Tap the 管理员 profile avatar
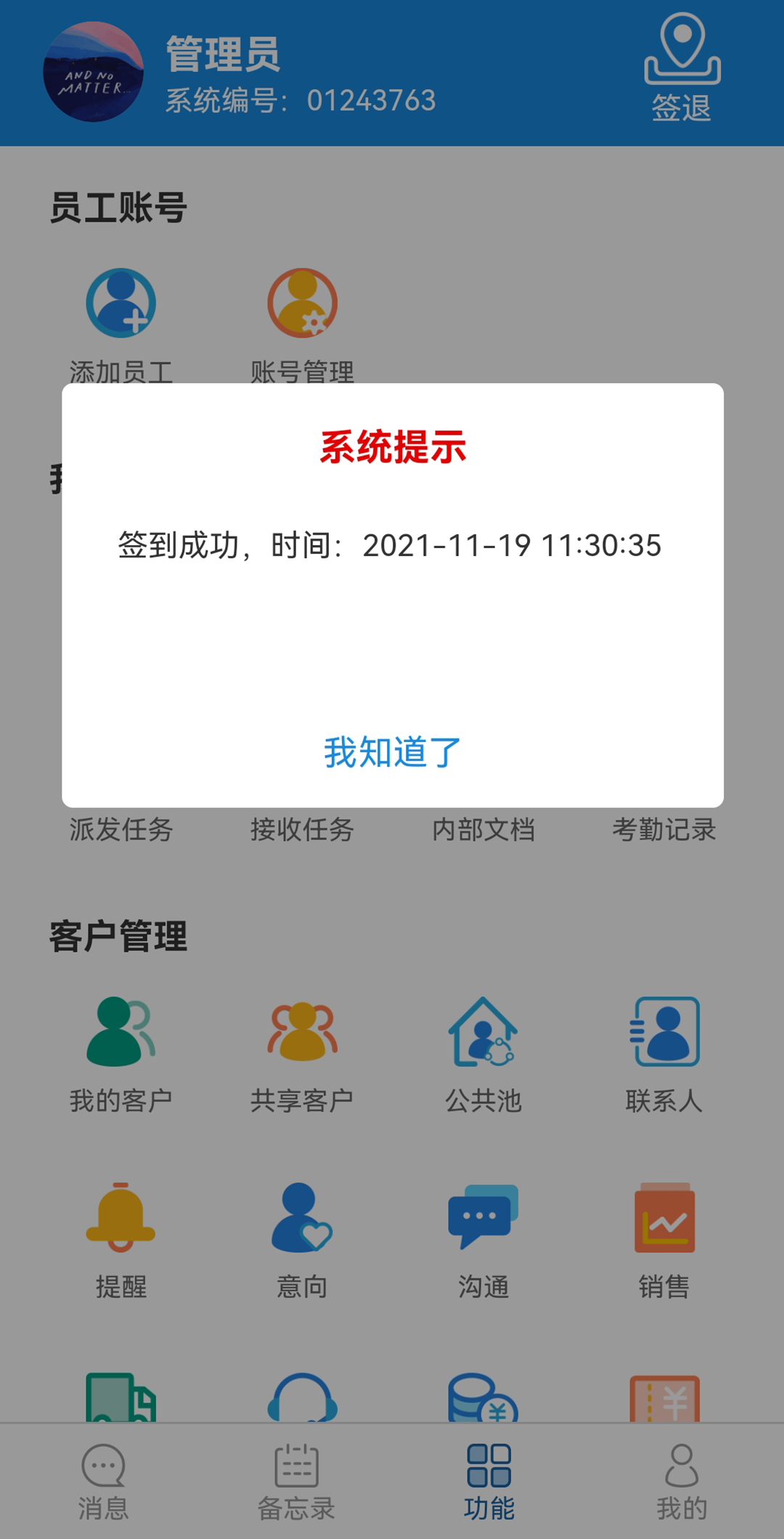The width and height of the screenshot is (784, 1539). (93, 72)
